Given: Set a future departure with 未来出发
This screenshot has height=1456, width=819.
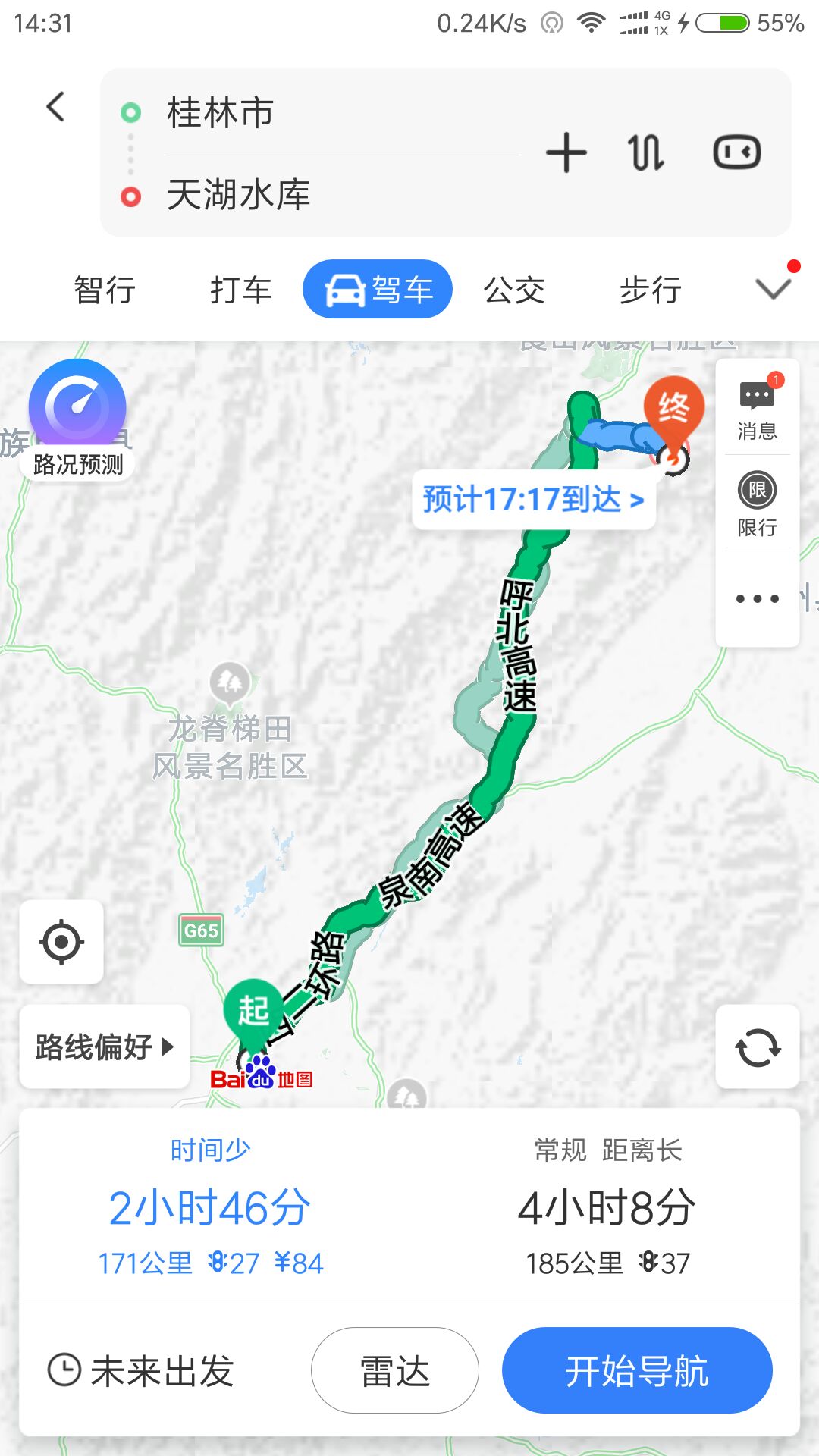Looking at the screenshot, I should click(x=141, y=1370).
